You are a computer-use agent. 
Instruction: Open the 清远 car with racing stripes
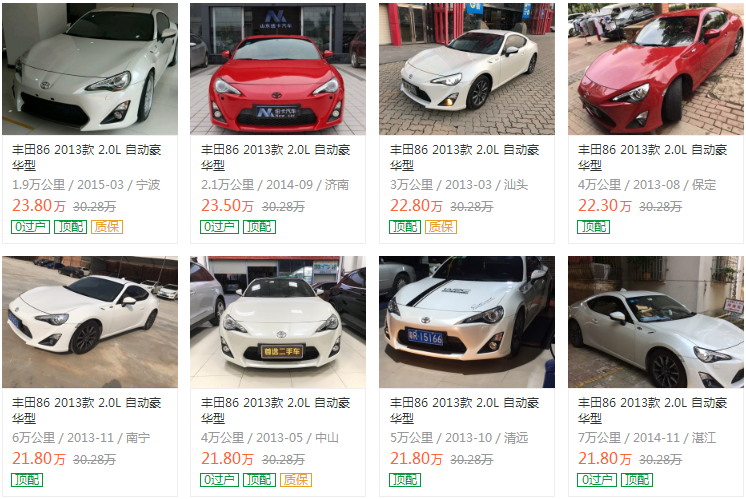pyautogui.click(x=466, y=322)
